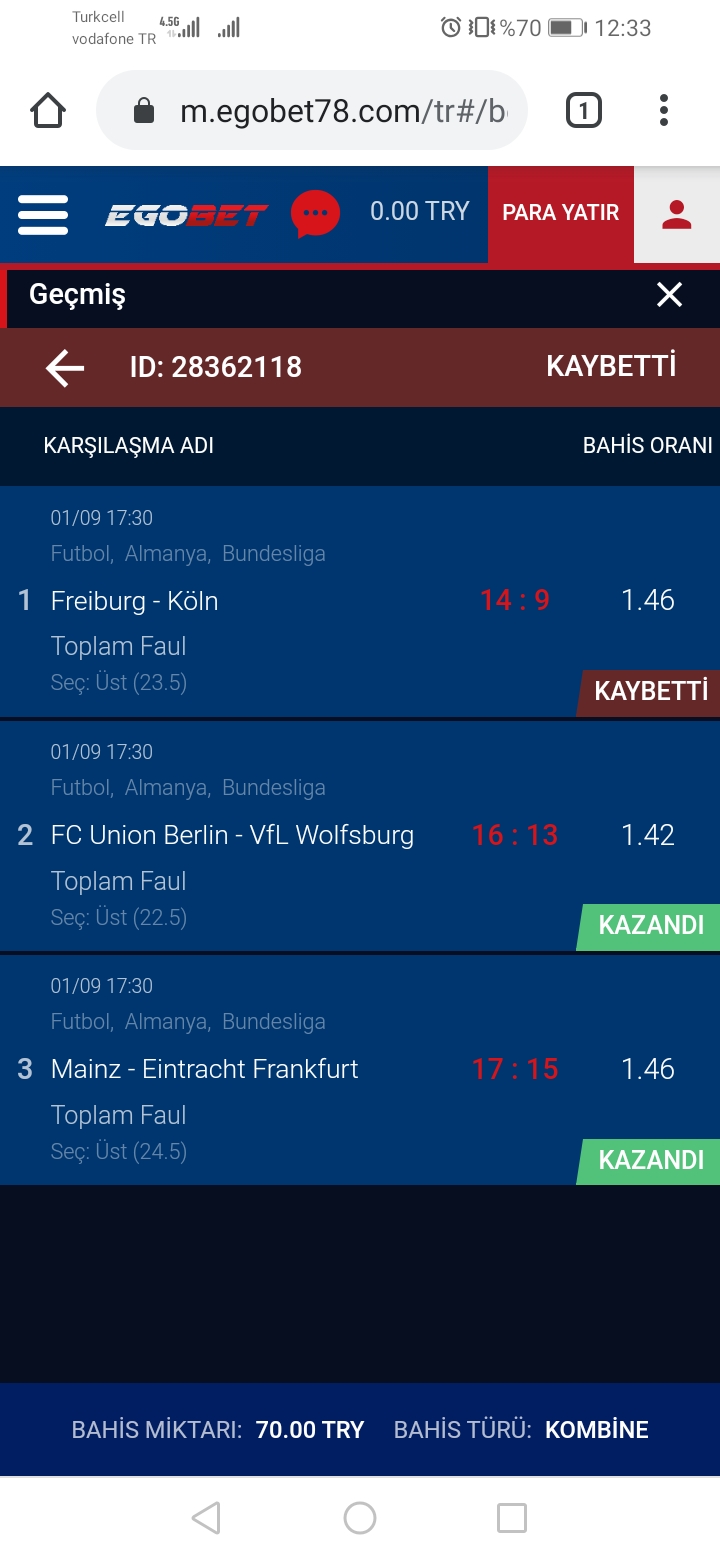Viewport: 720px width, 1560px height.
Task: Open the user profile icon
Action: pyautogui.click(x=677, y=214)
